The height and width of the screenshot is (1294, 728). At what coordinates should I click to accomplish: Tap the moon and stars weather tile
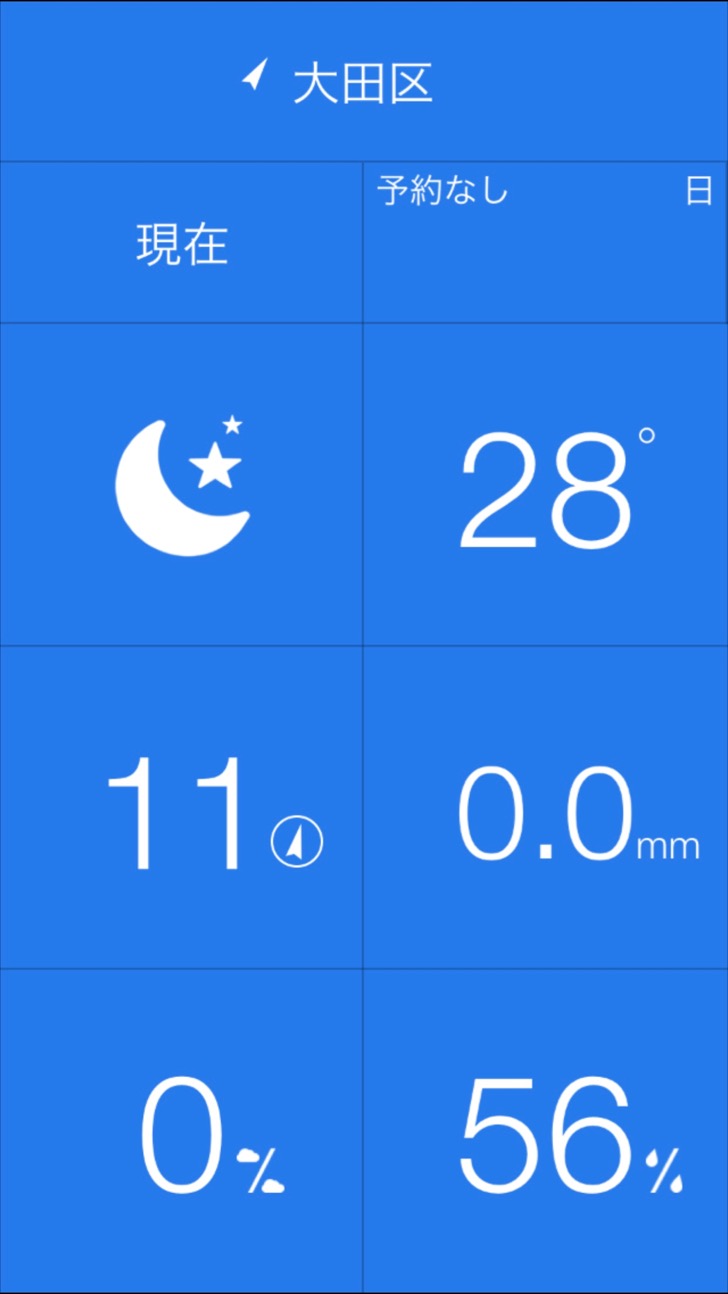(181, 485)
